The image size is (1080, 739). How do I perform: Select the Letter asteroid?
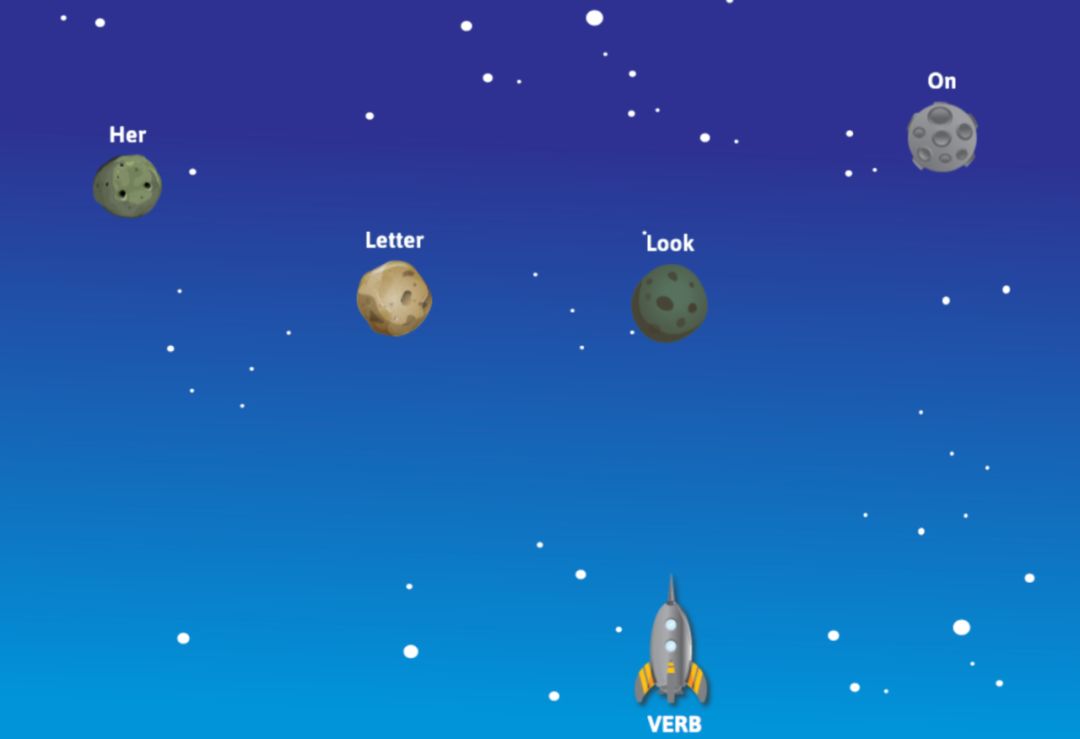[394, 298]
